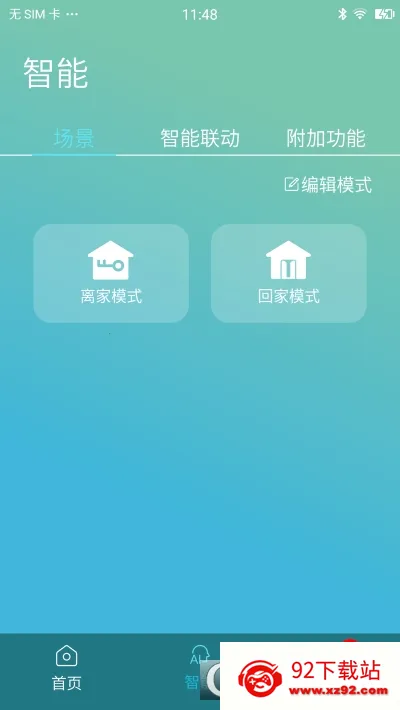
Task: Activate the 回家模式 scene card
Action: (x=289, y=273)
